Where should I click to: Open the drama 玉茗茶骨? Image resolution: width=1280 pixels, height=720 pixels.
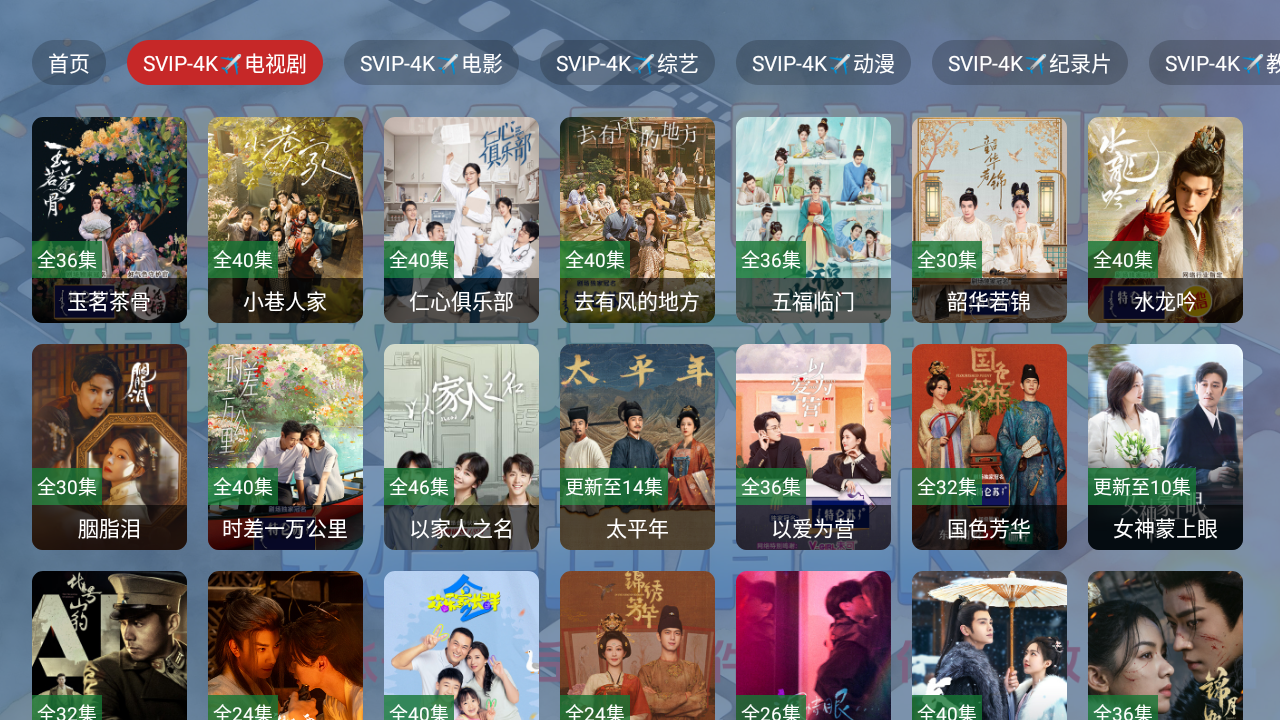(x=109, y=220)
